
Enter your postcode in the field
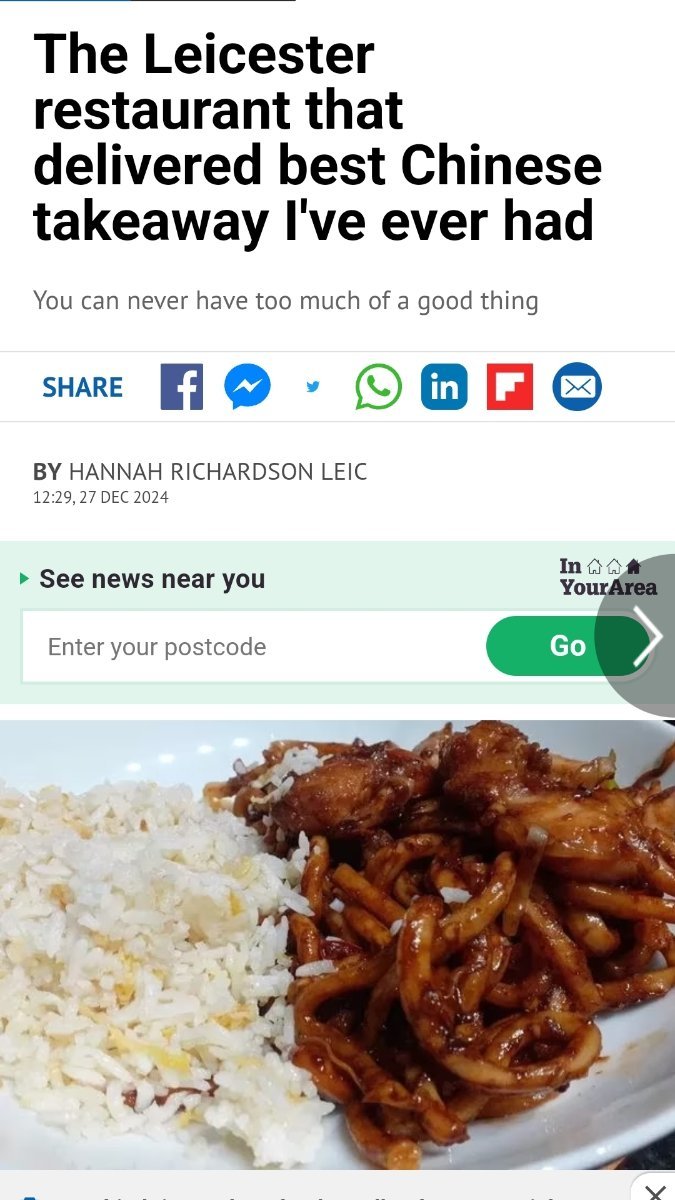coord(254,647)
